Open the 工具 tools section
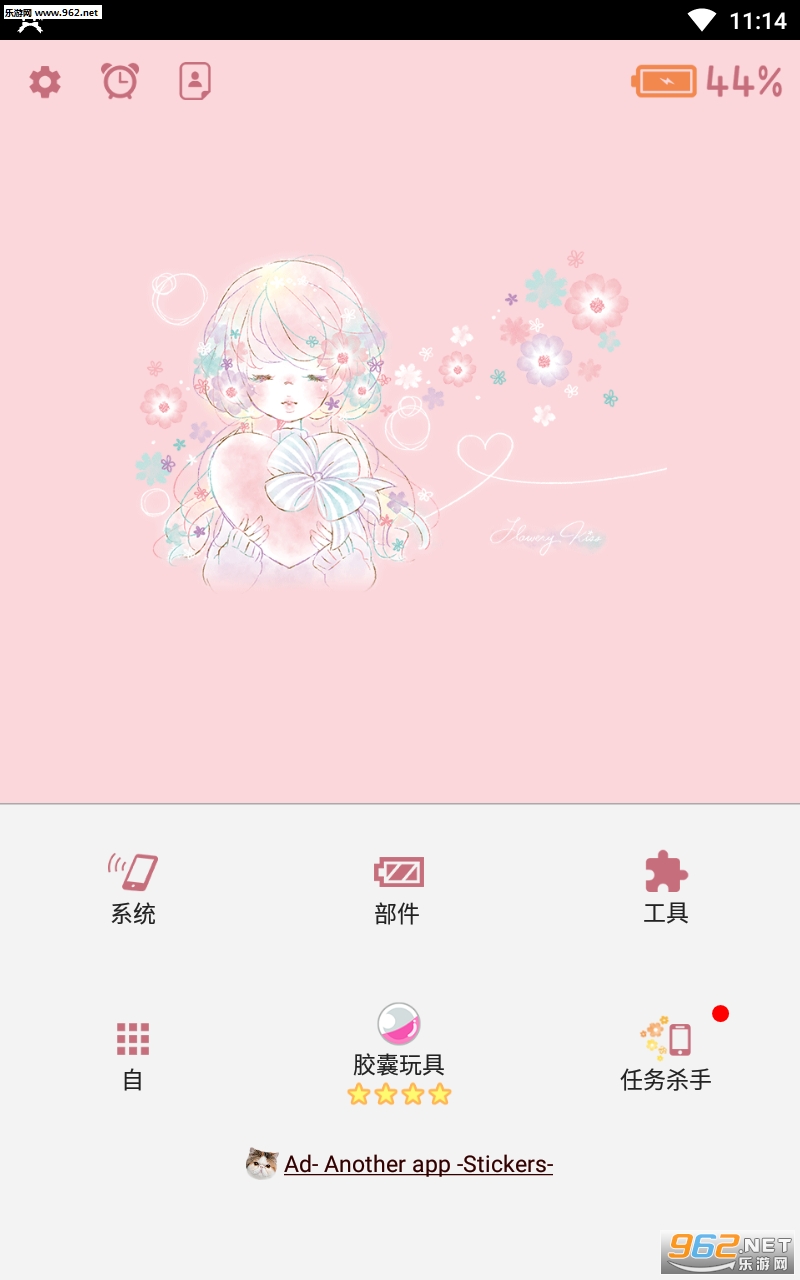 pyautogui.click(x=666, y=888)
